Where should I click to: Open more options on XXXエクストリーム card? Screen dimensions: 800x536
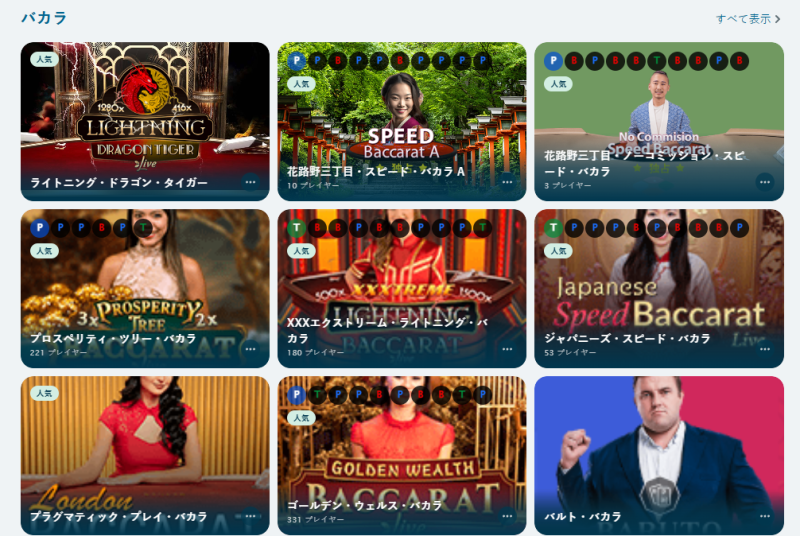pyautogui.click(x=507, y=349)
